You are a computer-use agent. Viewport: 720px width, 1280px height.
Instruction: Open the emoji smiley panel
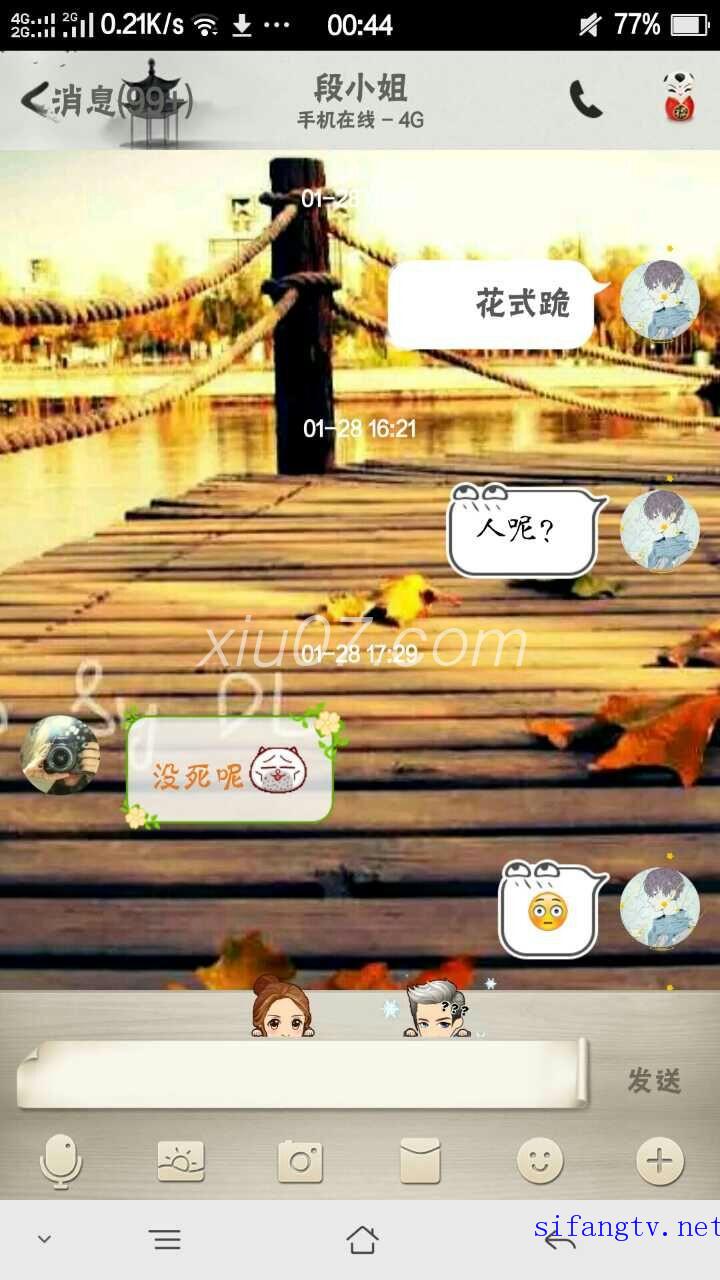(540, 1161)
